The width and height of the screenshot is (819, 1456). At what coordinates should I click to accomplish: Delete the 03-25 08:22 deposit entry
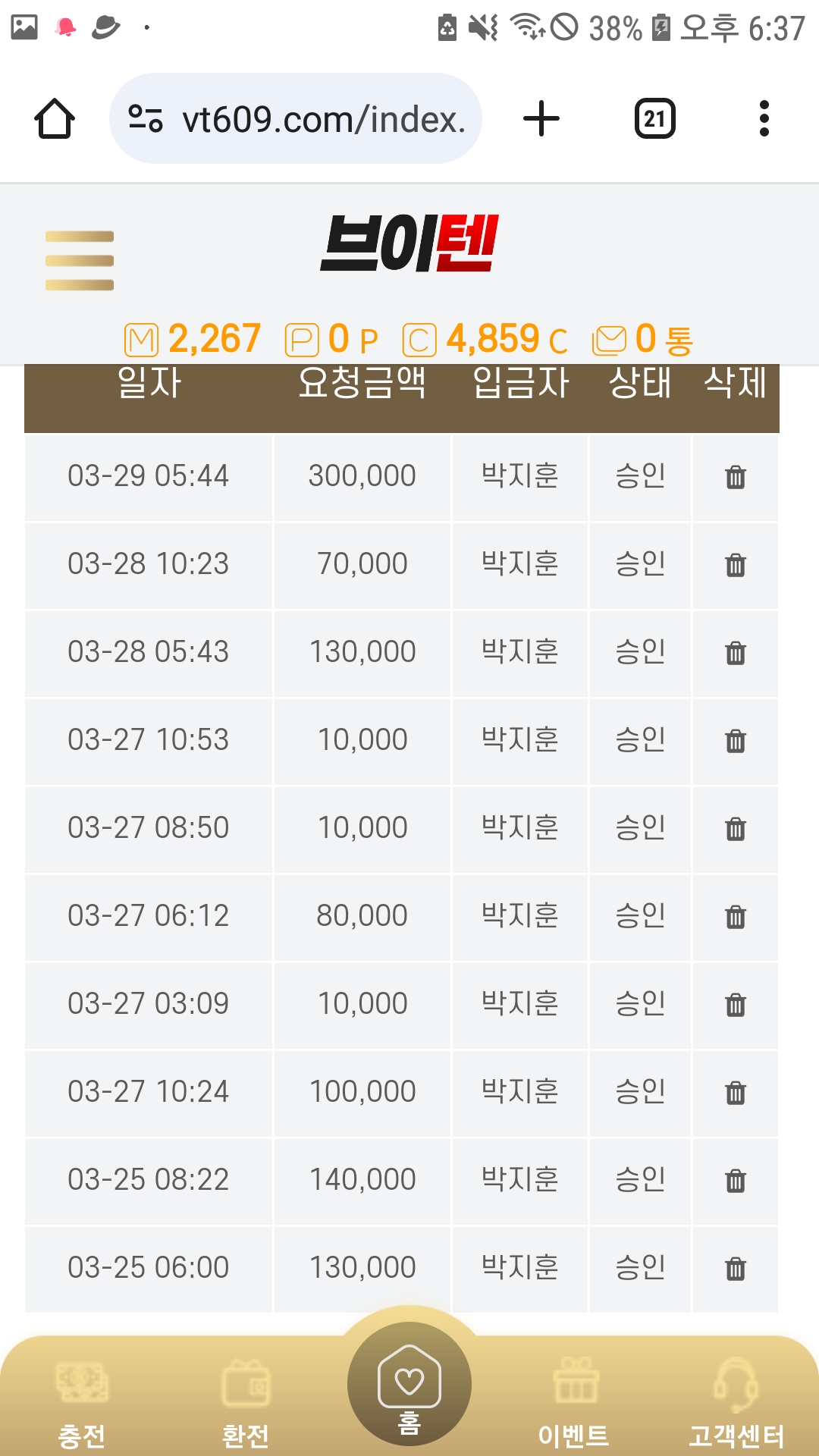[736, 1181]
